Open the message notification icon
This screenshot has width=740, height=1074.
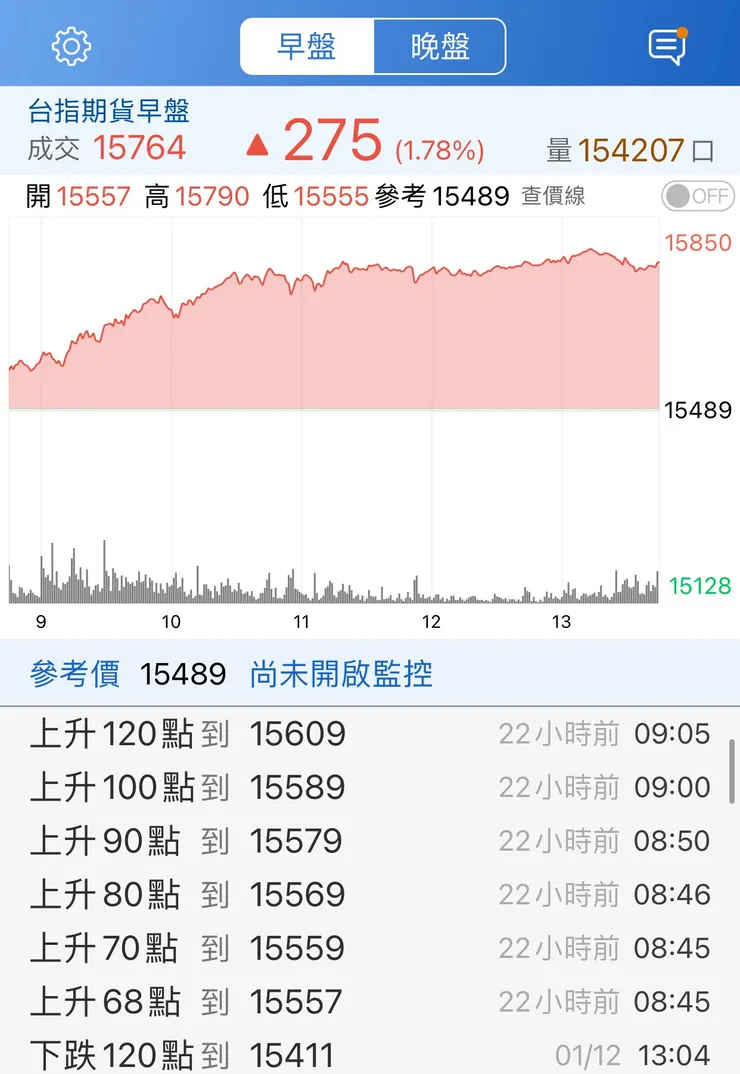[x=666, y=46]
